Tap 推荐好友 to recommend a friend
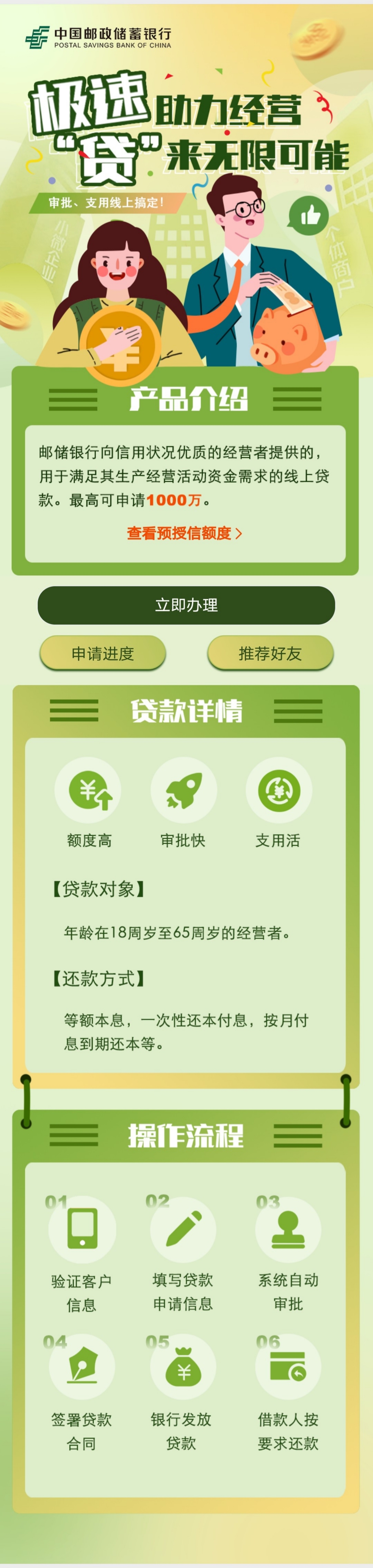Screen dimensions: 373x1568 tap(270, 653)
